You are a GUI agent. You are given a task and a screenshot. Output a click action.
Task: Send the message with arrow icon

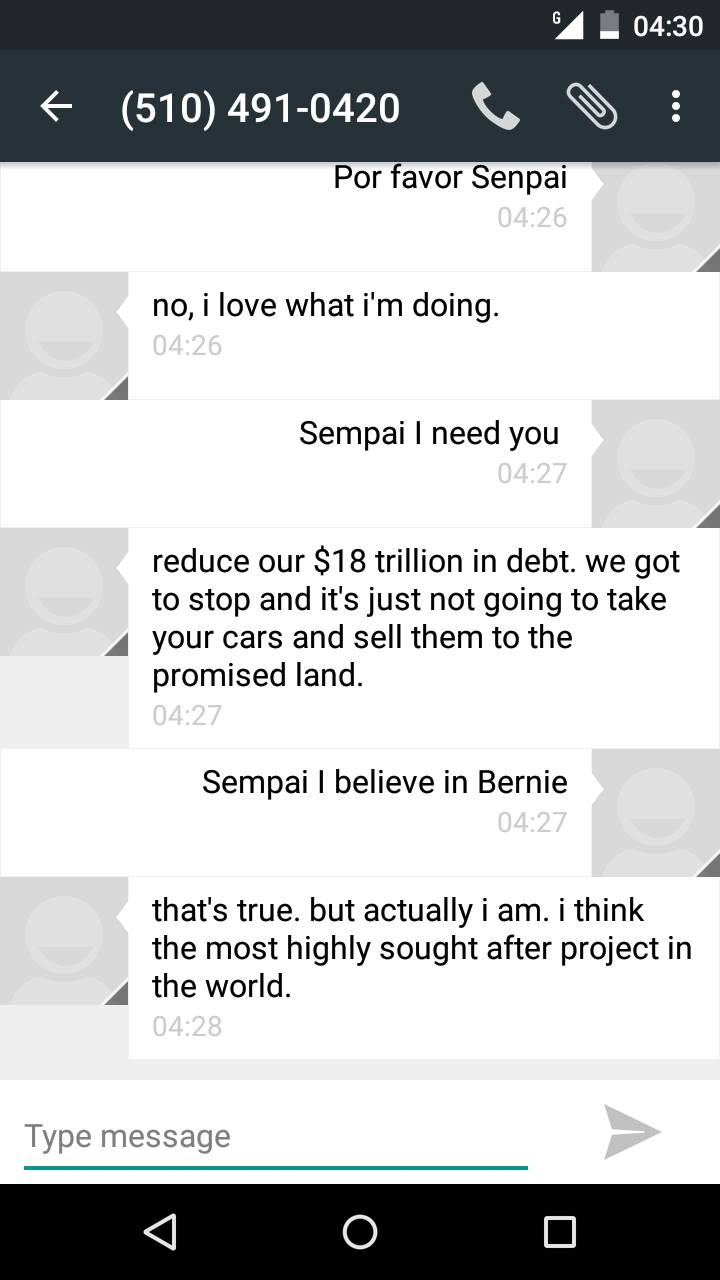pyautogui.click(x=632, y=1132)
